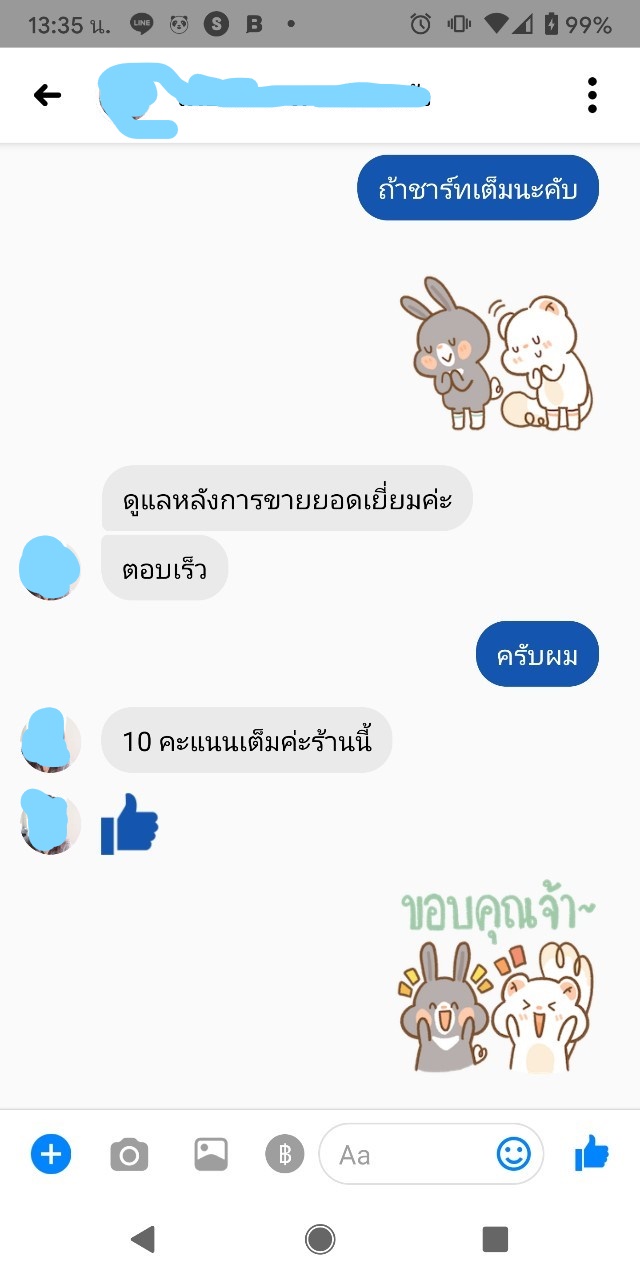
Task: Open the recent apps screen
Action: pos(495,1240)
